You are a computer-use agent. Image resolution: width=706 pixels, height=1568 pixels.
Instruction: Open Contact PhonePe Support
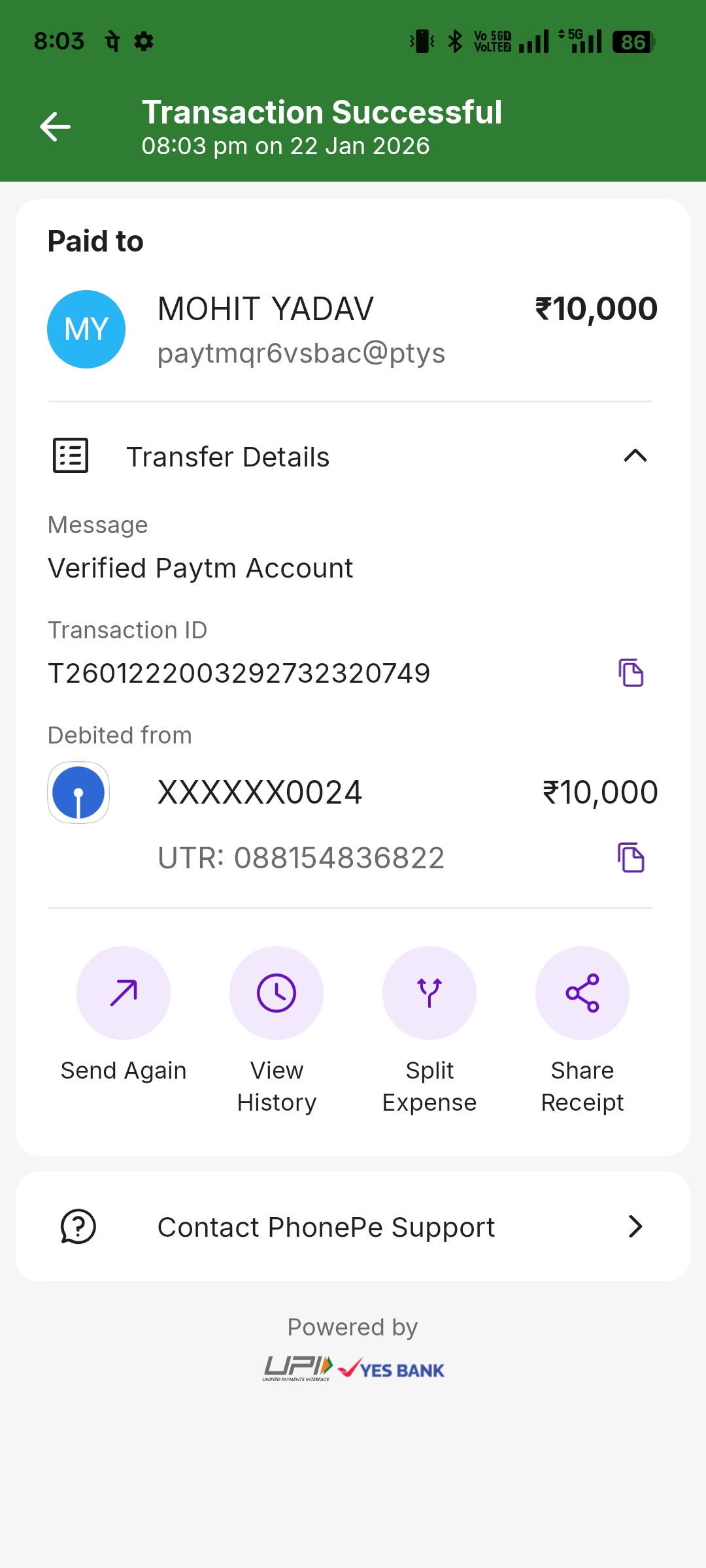(353, 1227)
